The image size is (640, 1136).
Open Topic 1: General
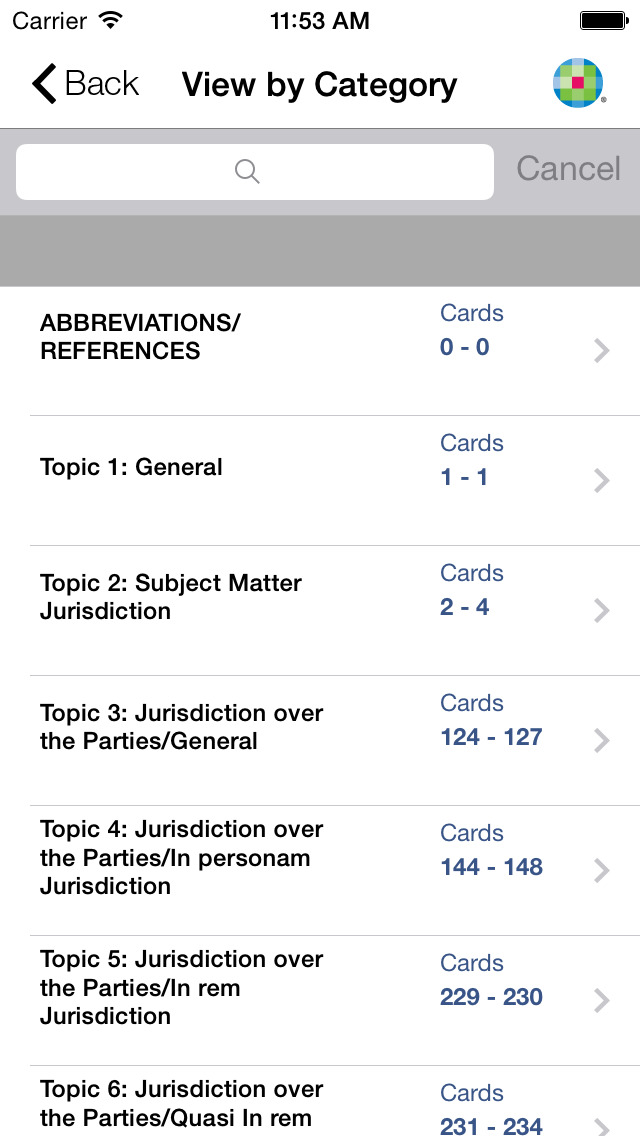320,480
